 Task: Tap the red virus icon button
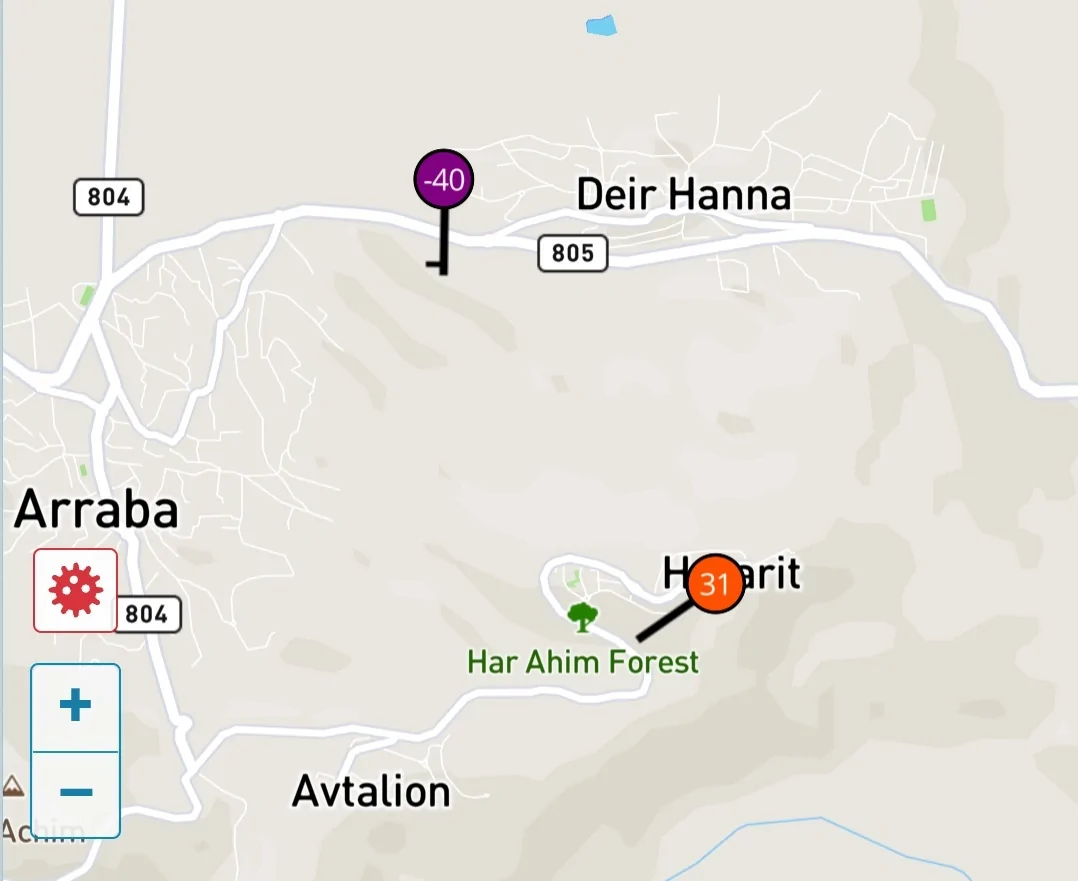pyautogui.click(x=76, y=590)
